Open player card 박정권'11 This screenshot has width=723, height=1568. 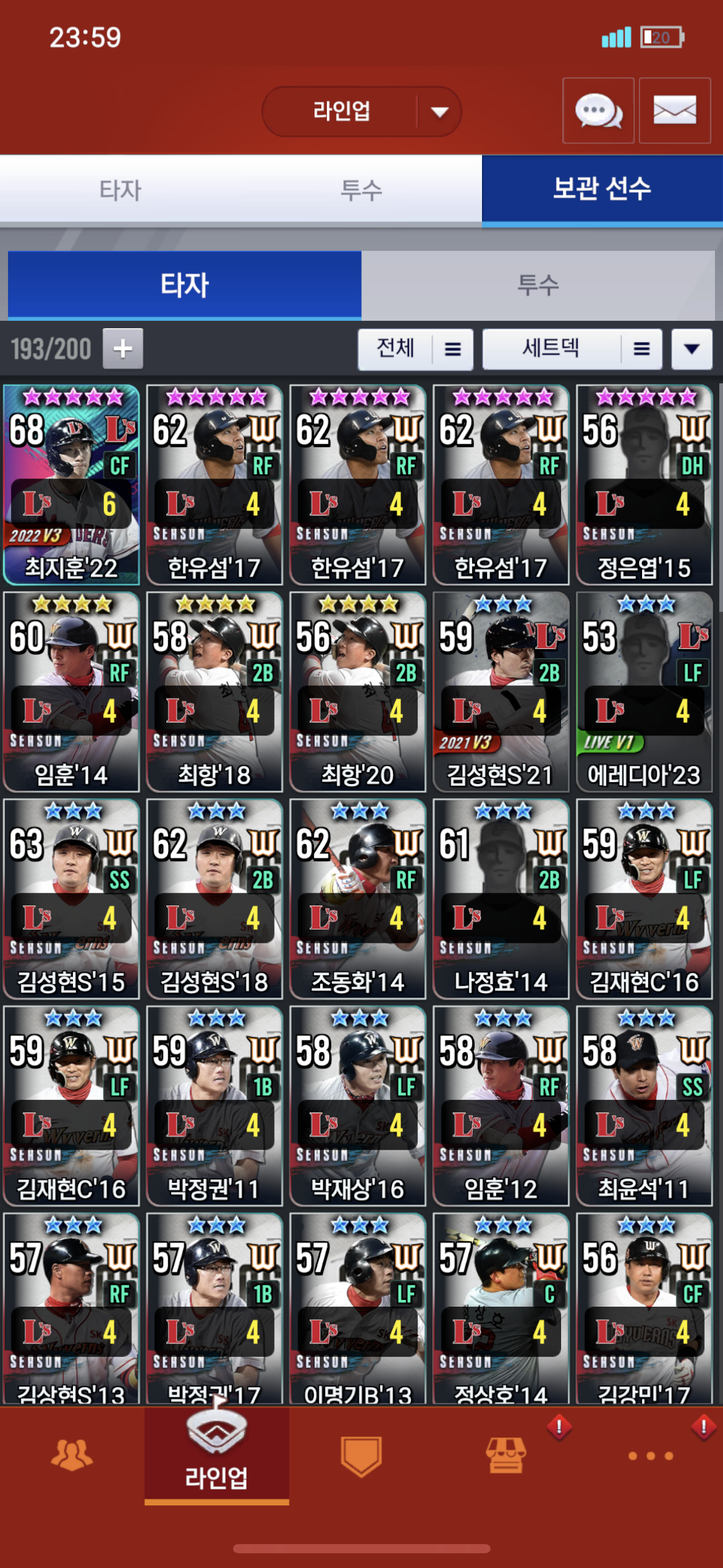click(x=214, y=1105)
